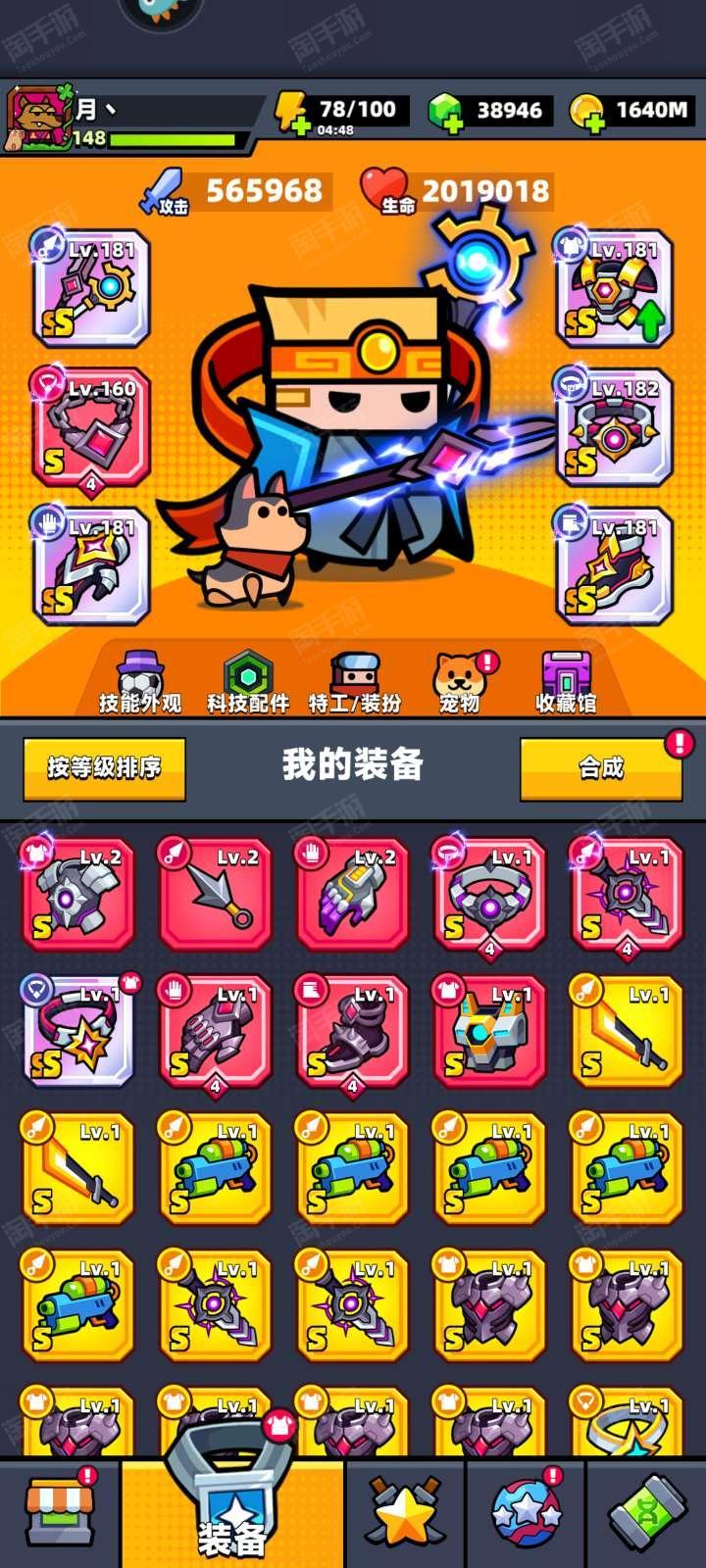
Task: Add energy with the lightning plus
Action: point(292,114)
